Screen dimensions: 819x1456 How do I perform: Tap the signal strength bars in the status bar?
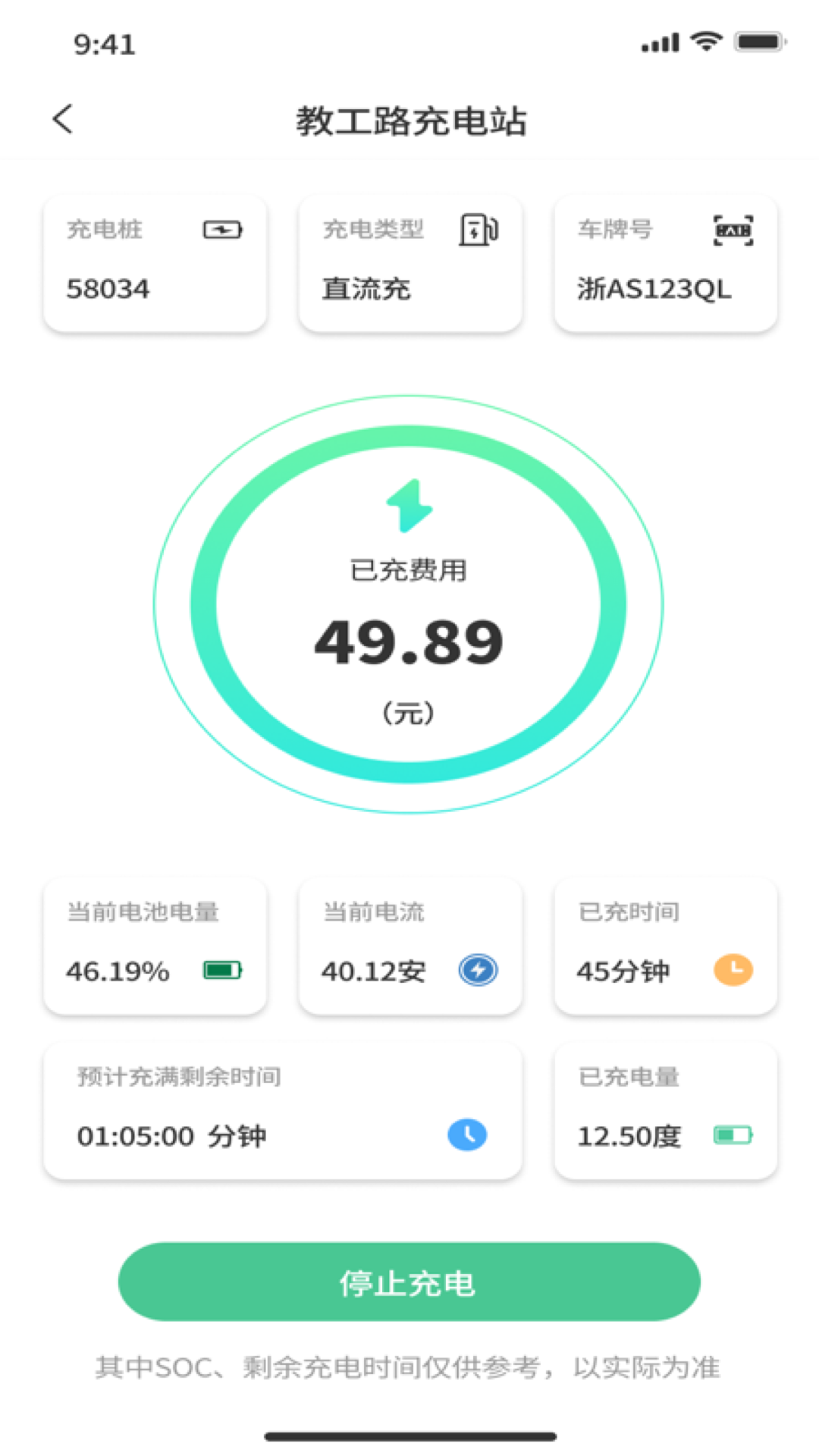click(x=660, y=43)
